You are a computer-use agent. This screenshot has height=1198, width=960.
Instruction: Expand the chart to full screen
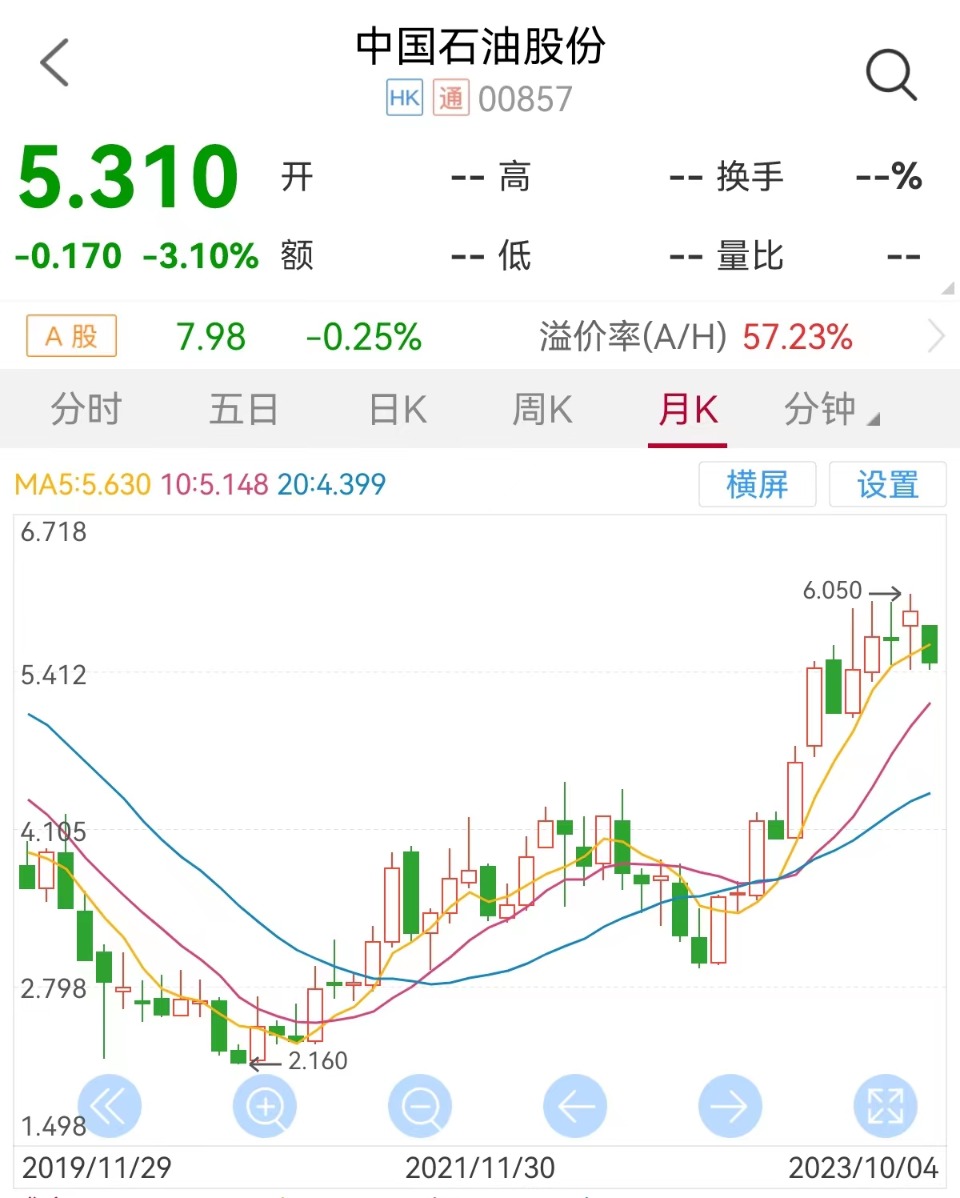tap(885, 1107)
